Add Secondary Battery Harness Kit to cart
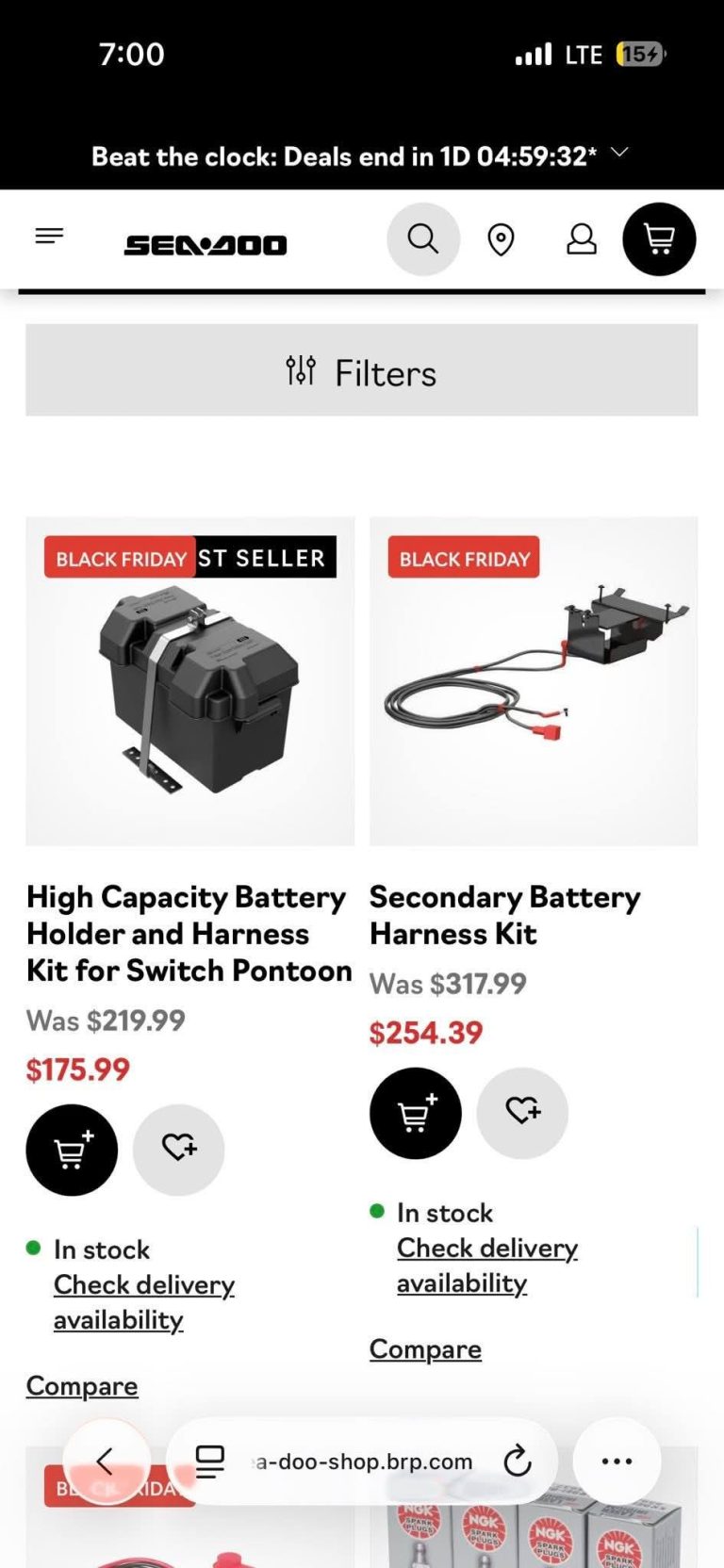 pos(416,1114)
